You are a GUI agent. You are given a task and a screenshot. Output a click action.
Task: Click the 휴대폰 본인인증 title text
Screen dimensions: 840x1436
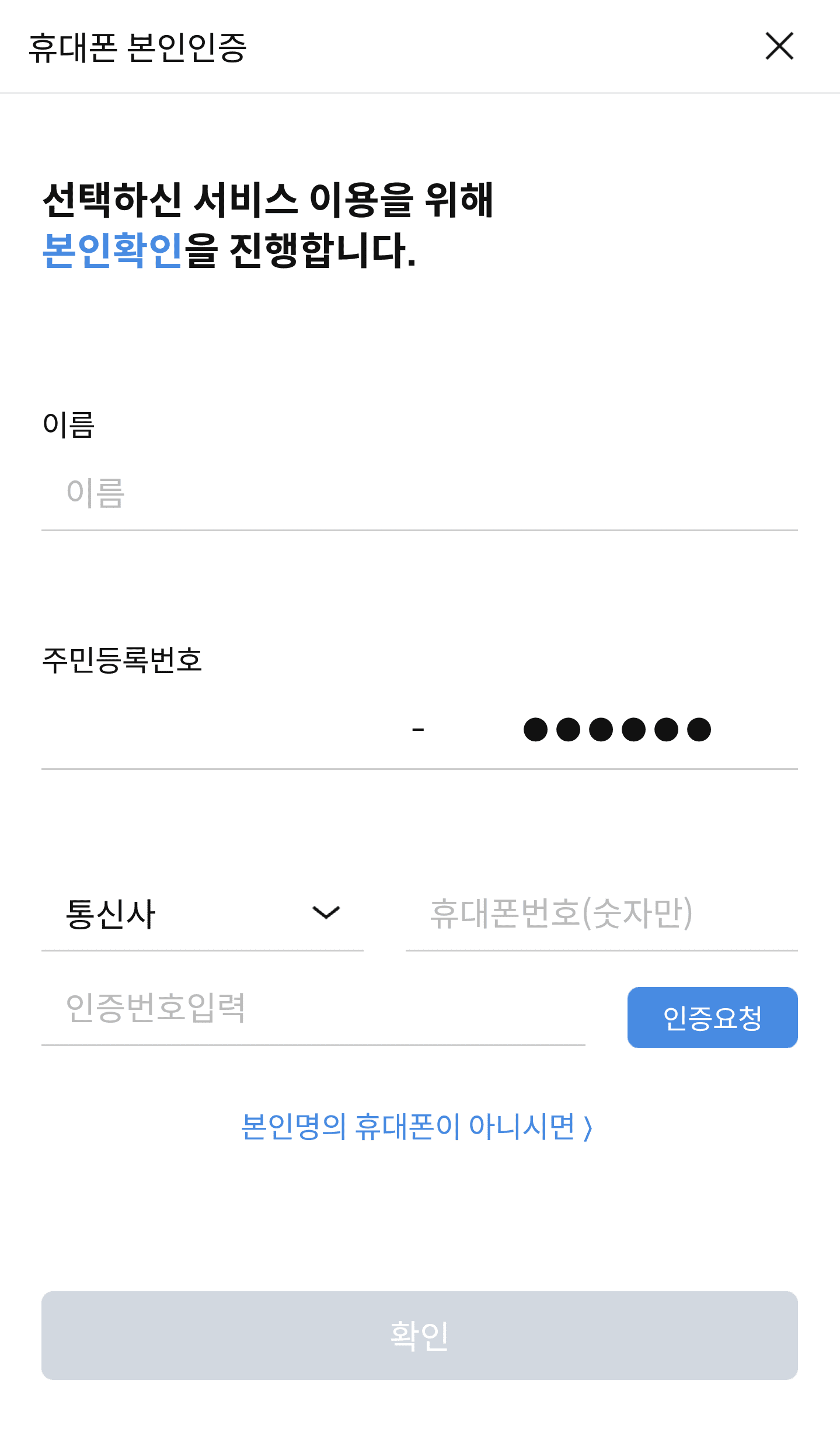coord(138,48)
